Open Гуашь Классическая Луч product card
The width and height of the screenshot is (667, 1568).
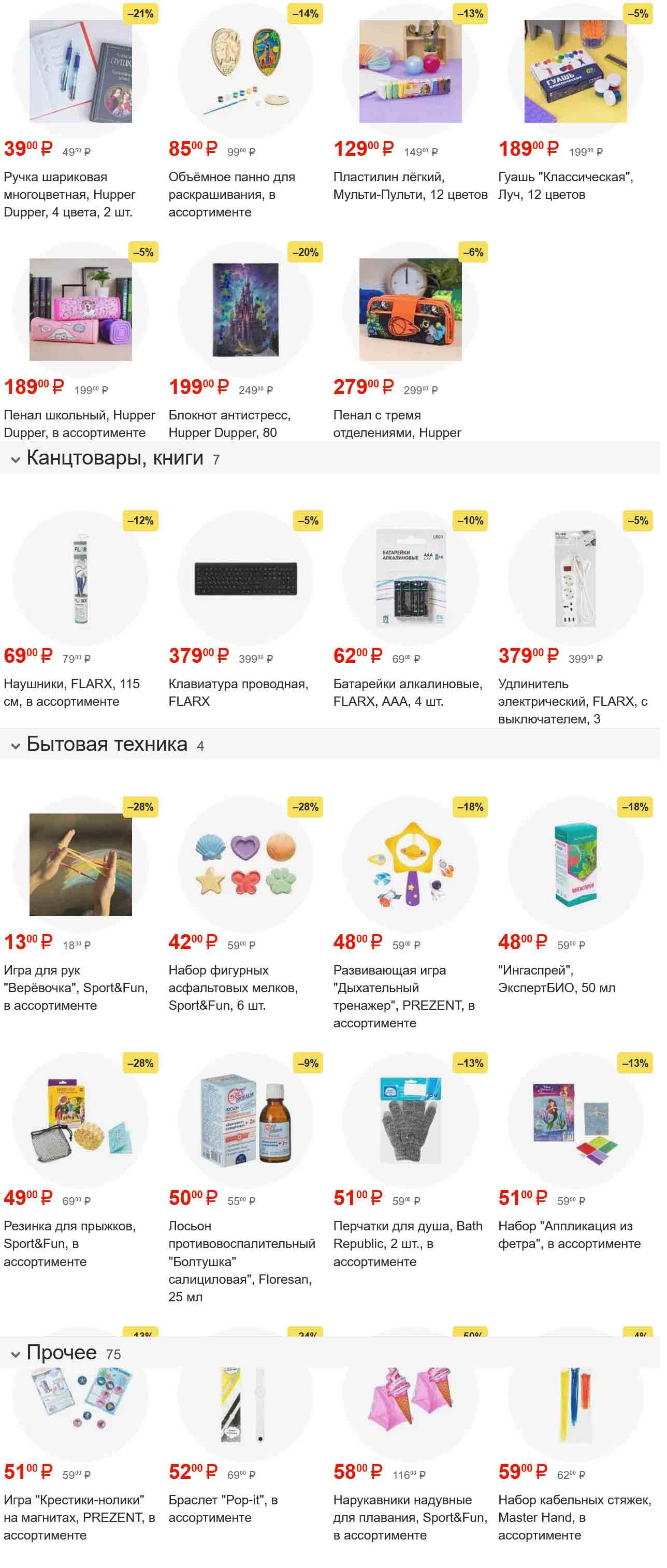(575, 72)
